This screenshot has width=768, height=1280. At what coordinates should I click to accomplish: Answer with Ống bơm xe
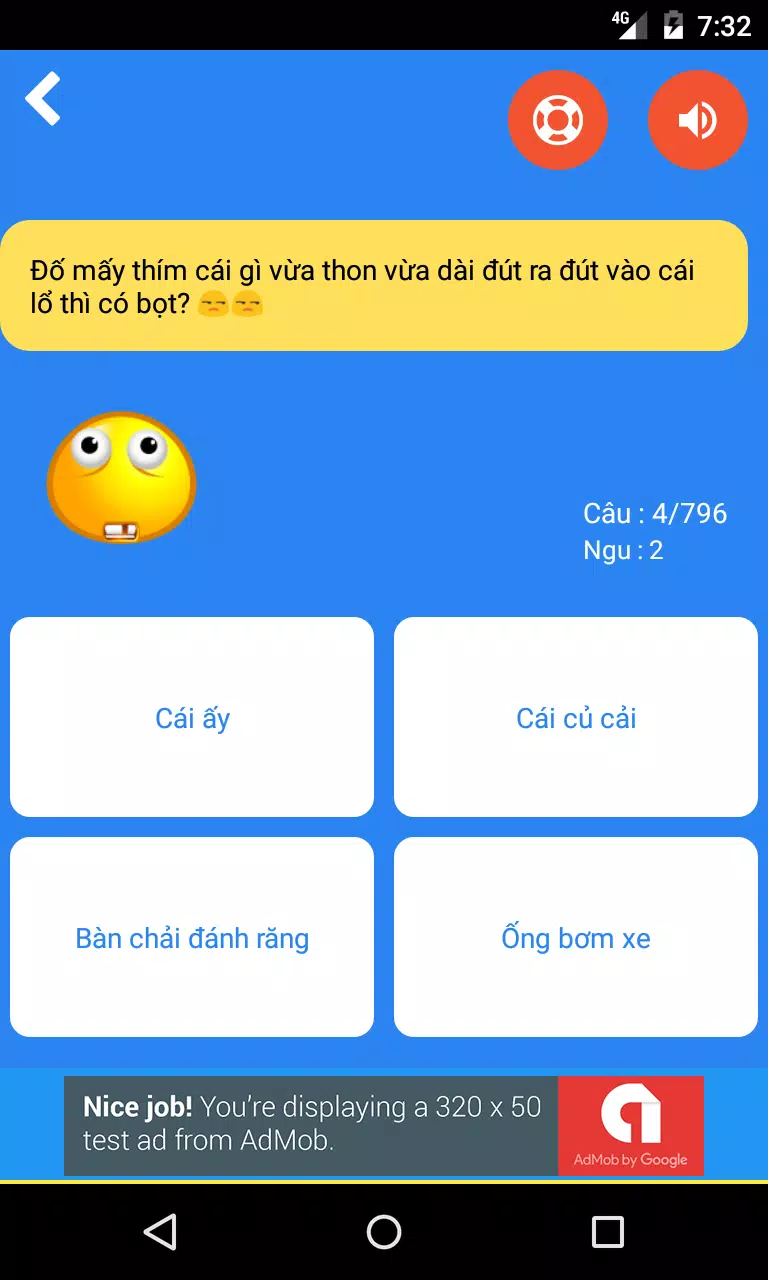tap(576, 937)
